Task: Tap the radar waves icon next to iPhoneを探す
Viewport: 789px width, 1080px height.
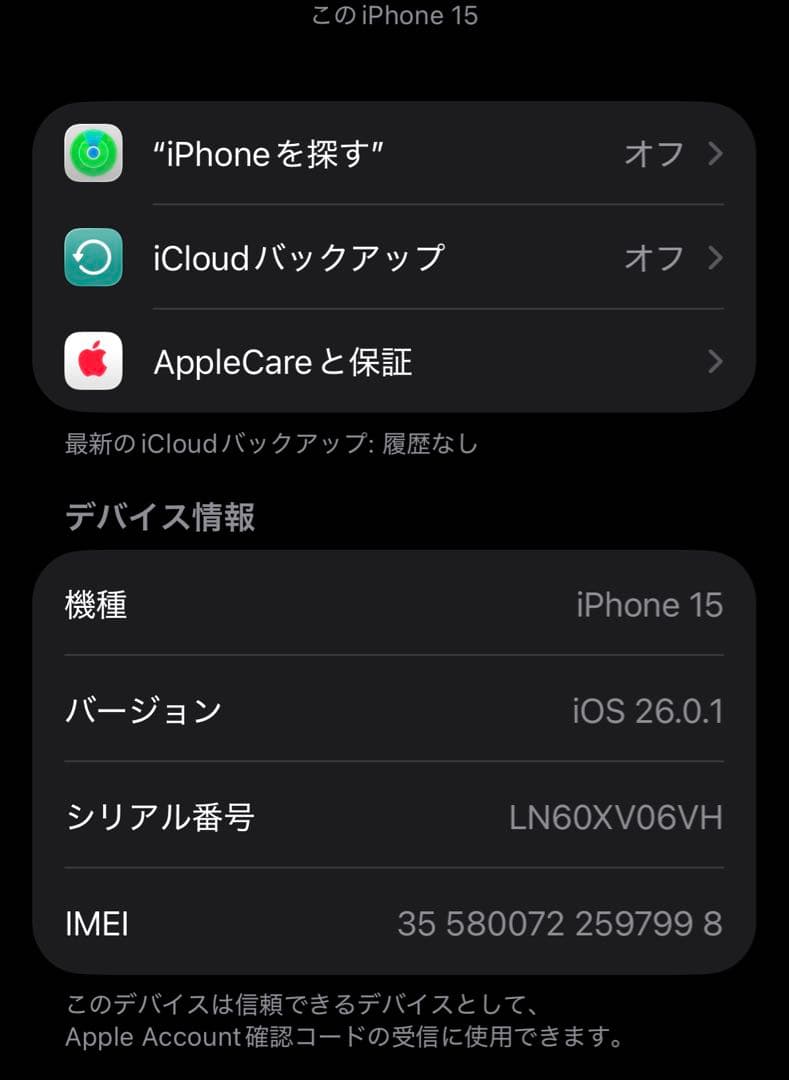Action: pyautogui.click(x=93, y=154)
